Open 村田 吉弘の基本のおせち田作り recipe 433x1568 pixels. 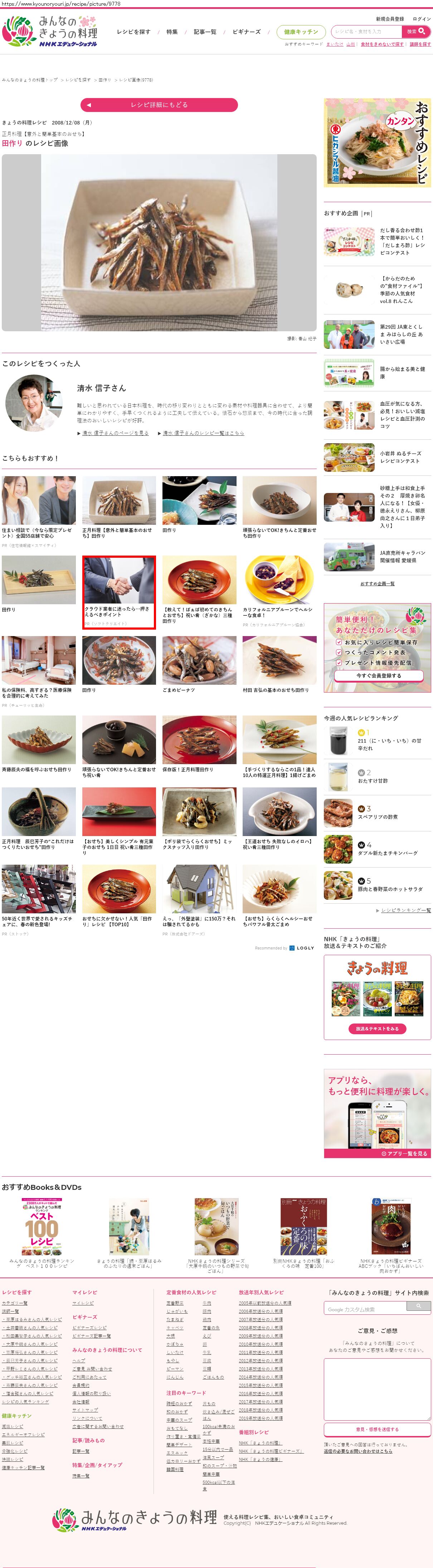point(279,660)
